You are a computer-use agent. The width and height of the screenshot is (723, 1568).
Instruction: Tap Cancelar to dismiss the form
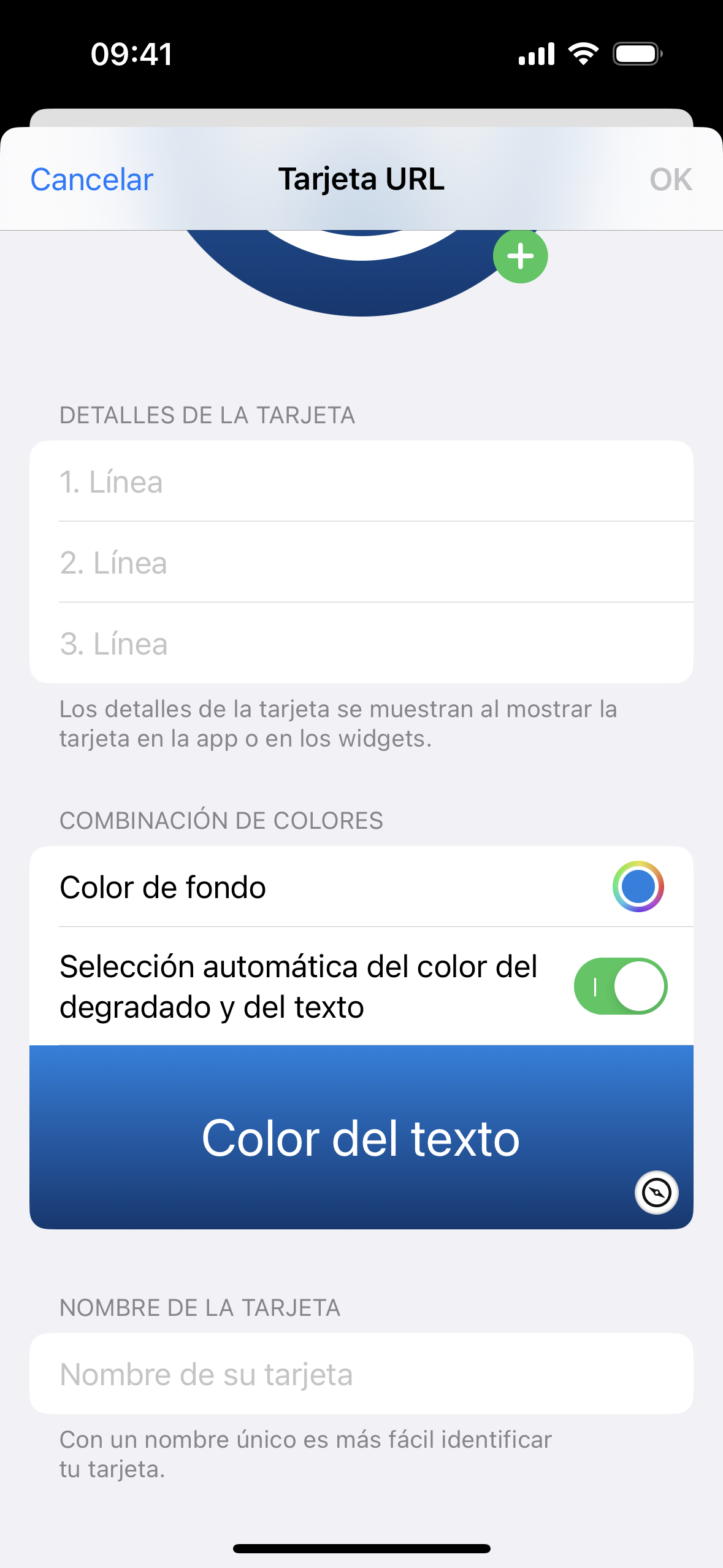(92, 180)
